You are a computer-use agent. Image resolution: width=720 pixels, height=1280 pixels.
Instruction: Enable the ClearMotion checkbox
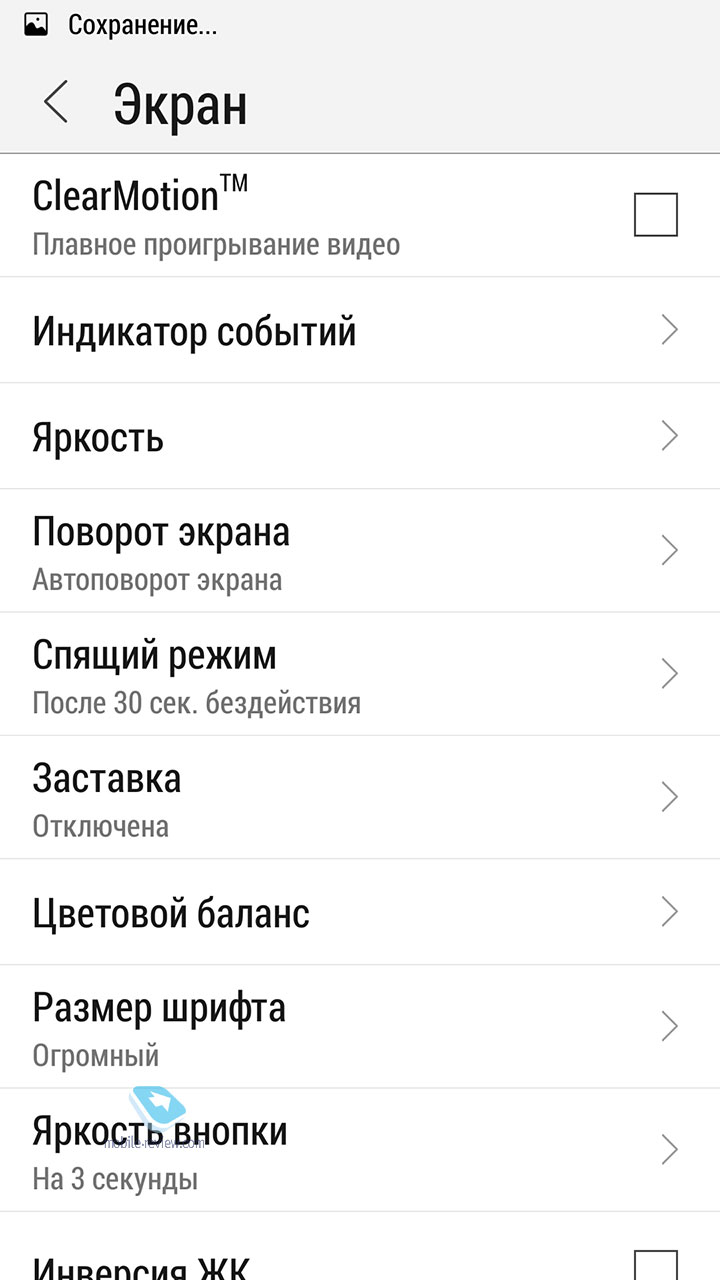[x=656, y=215]
